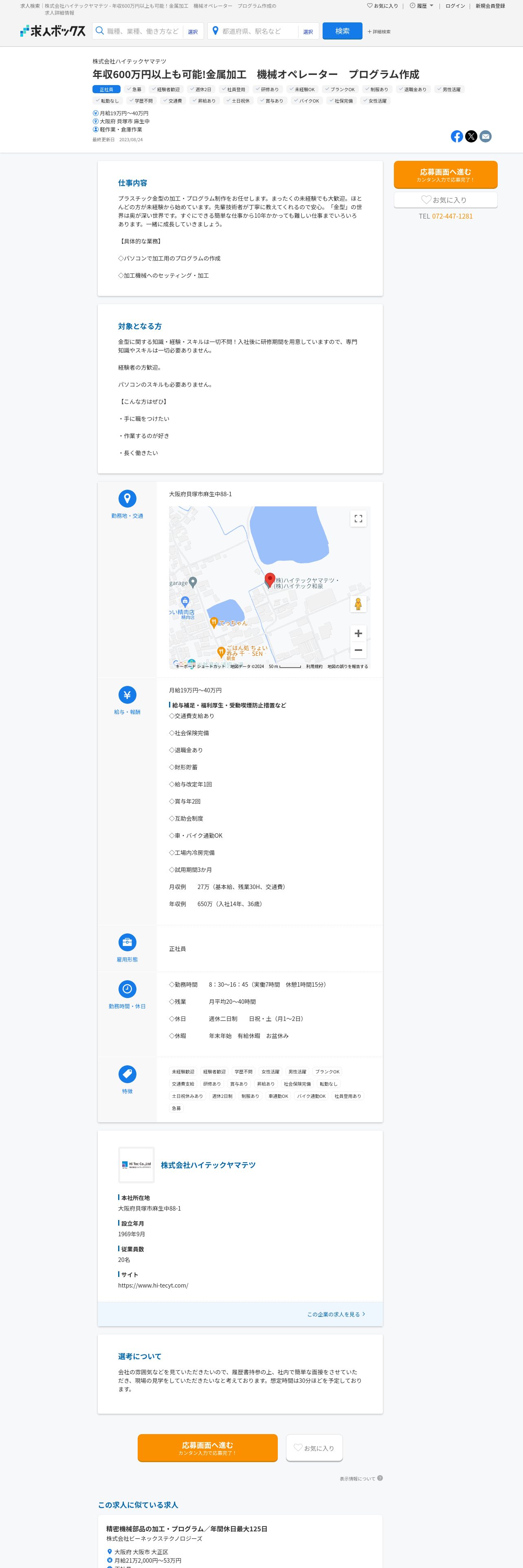This screenshot has height=1568, width=523.
Task: Open the 株式会社ハイテックヤマテツ company link
Action: click(208, 1165)
